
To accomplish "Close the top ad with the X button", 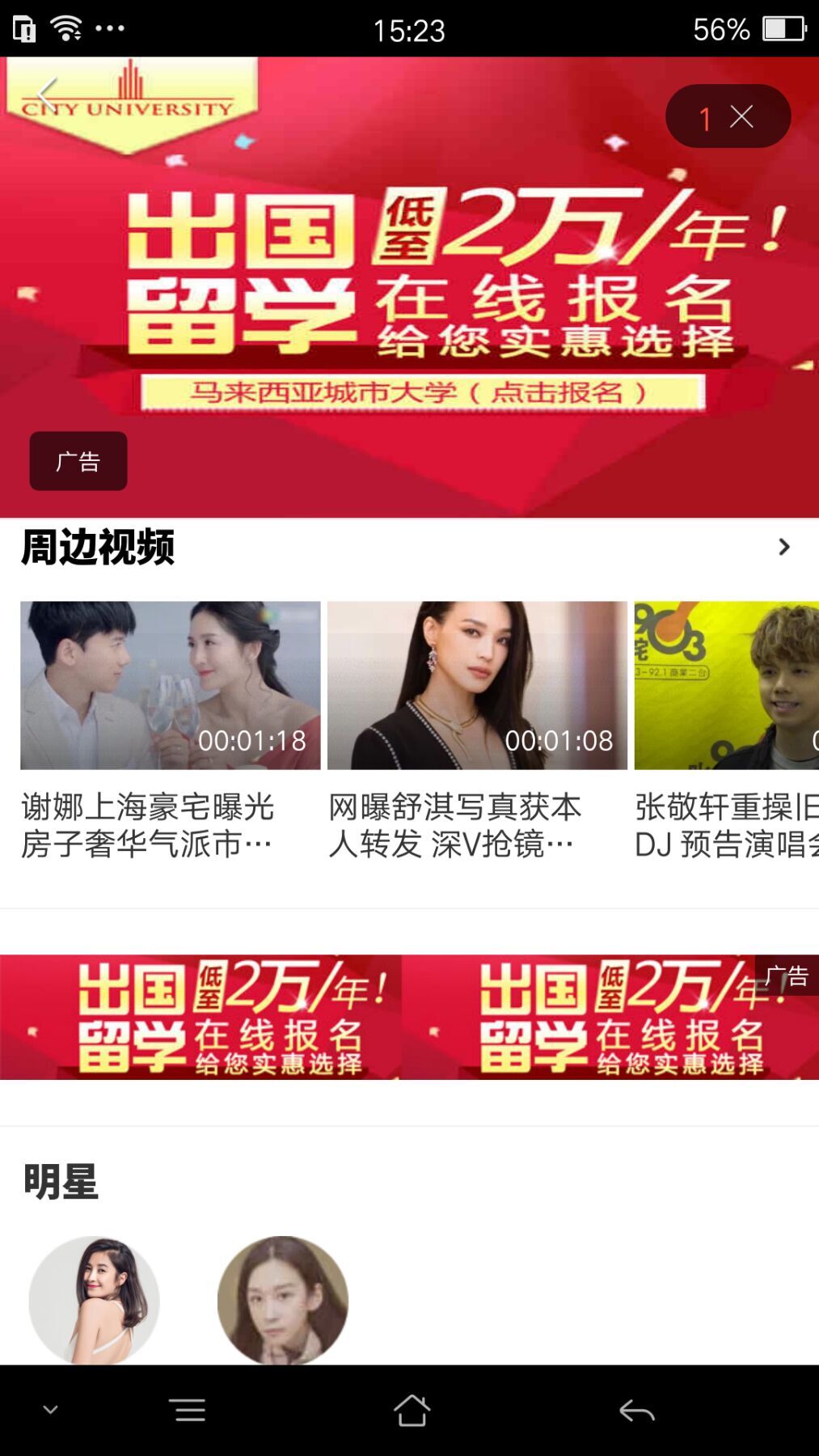I will click(x=741, y=117).
